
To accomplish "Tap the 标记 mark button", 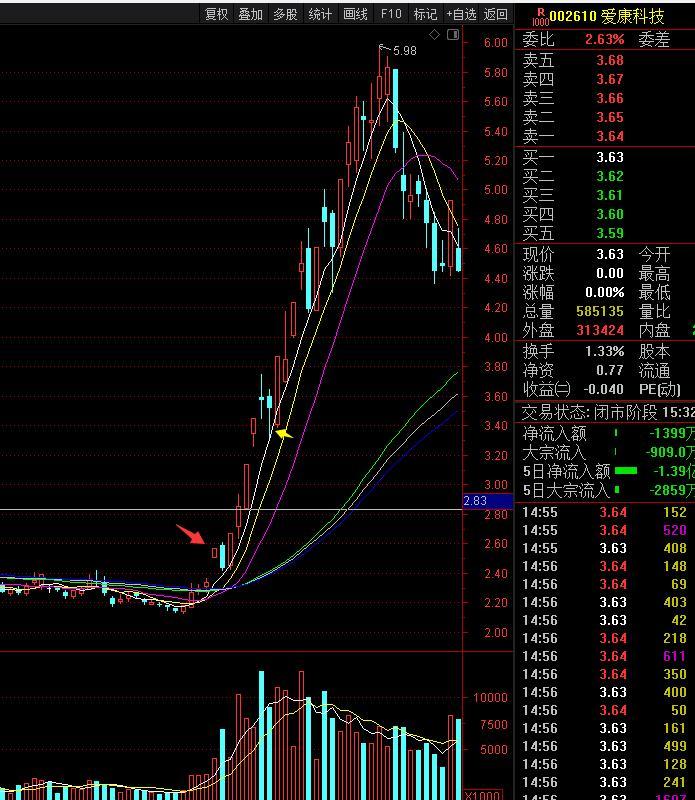I will [425, 14].
